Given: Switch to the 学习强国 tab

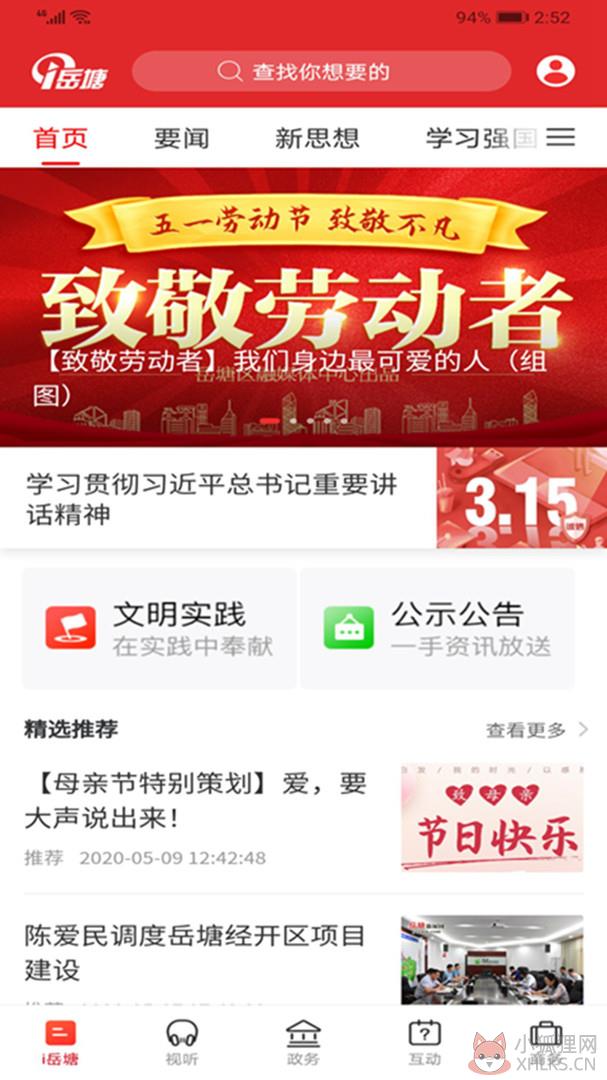Looking at the screenshot, I should (481, 138).
